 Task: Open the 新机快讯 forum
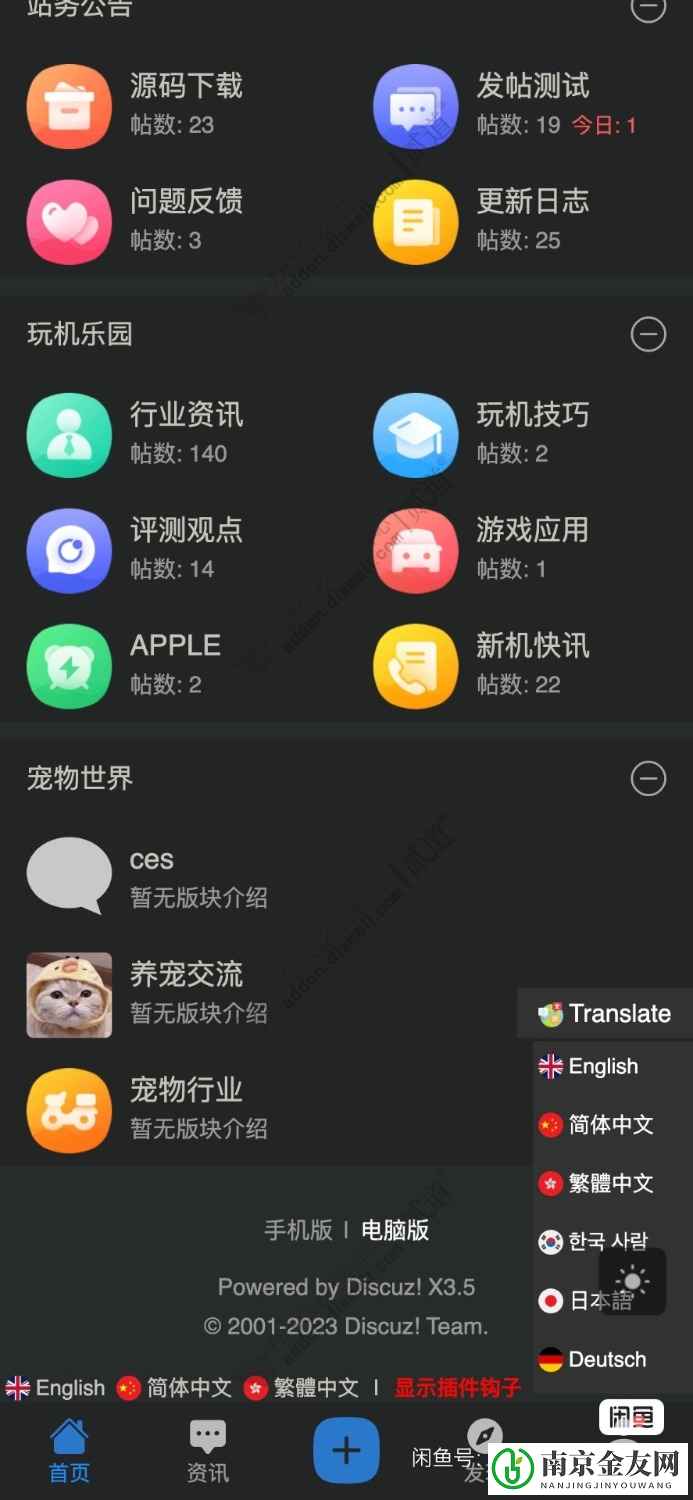coord(532,646)
